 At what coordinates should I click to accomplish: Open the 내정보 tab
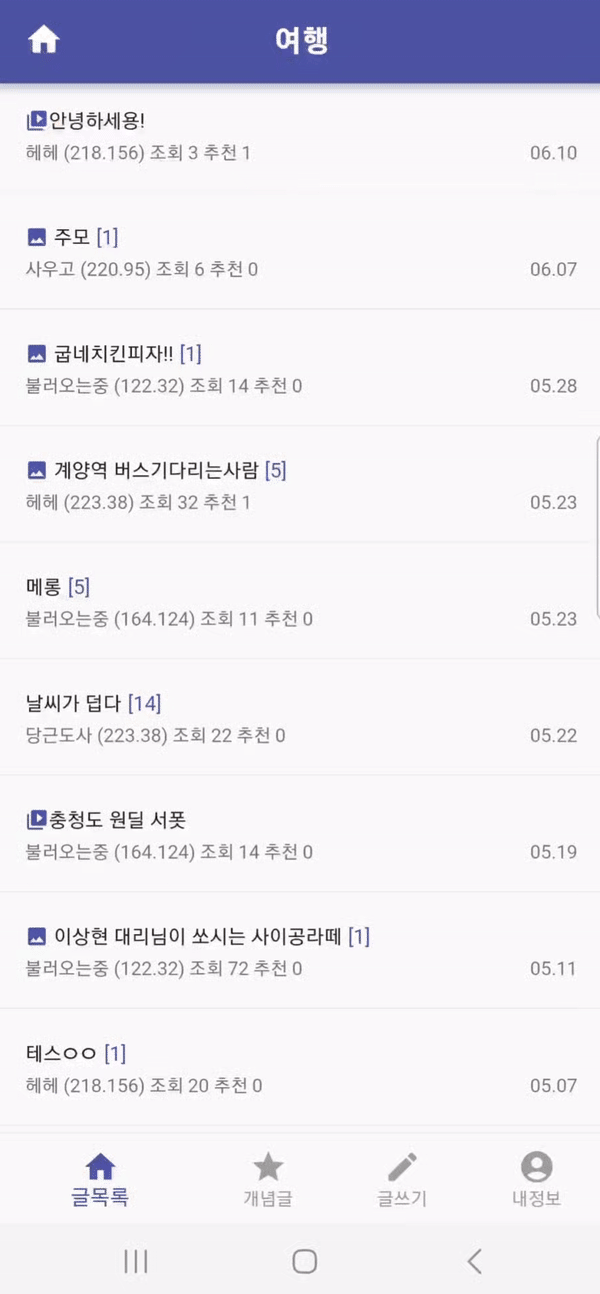[x=536, y=1179]
